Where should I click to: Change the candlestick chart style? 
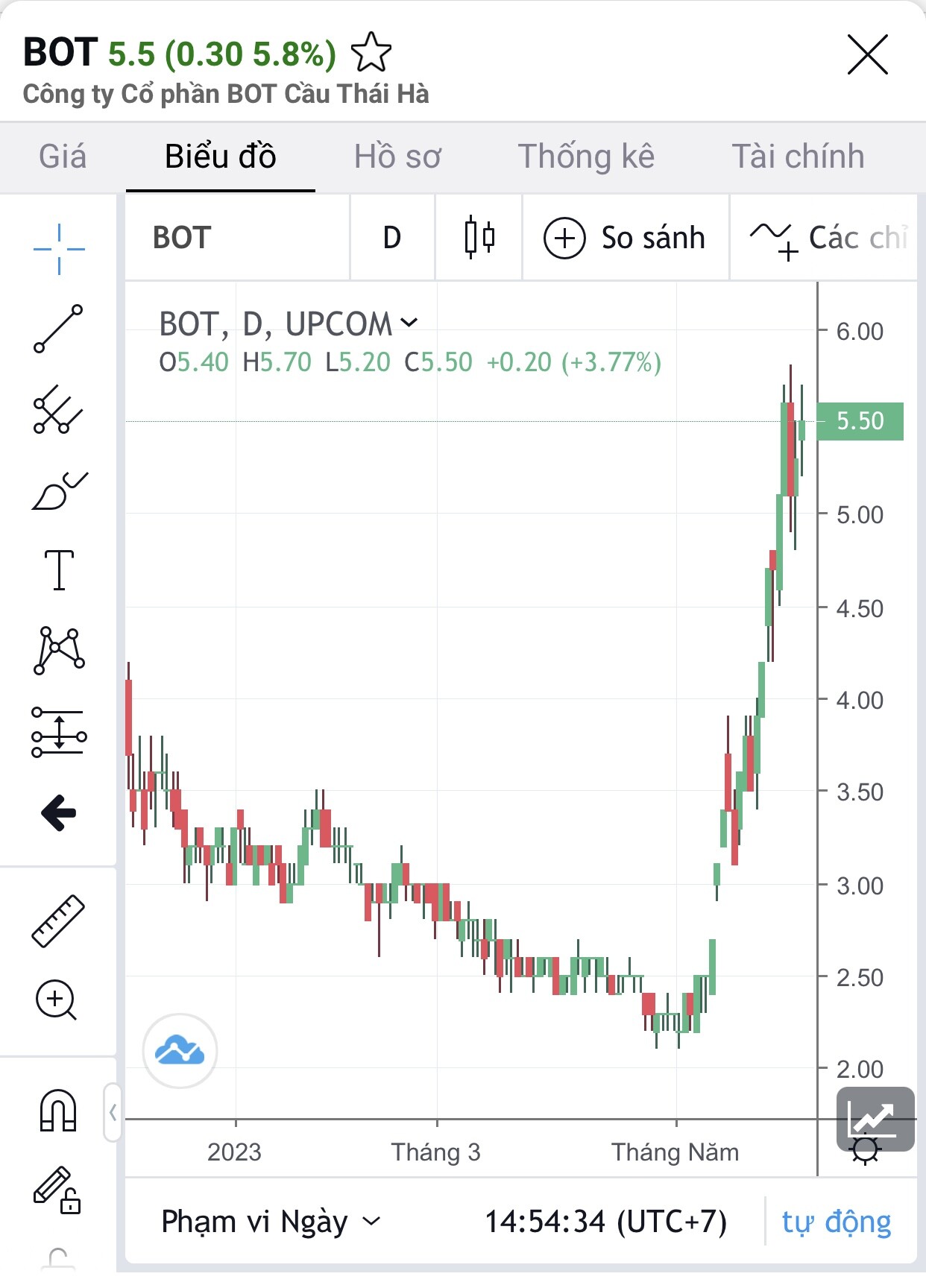479,238
